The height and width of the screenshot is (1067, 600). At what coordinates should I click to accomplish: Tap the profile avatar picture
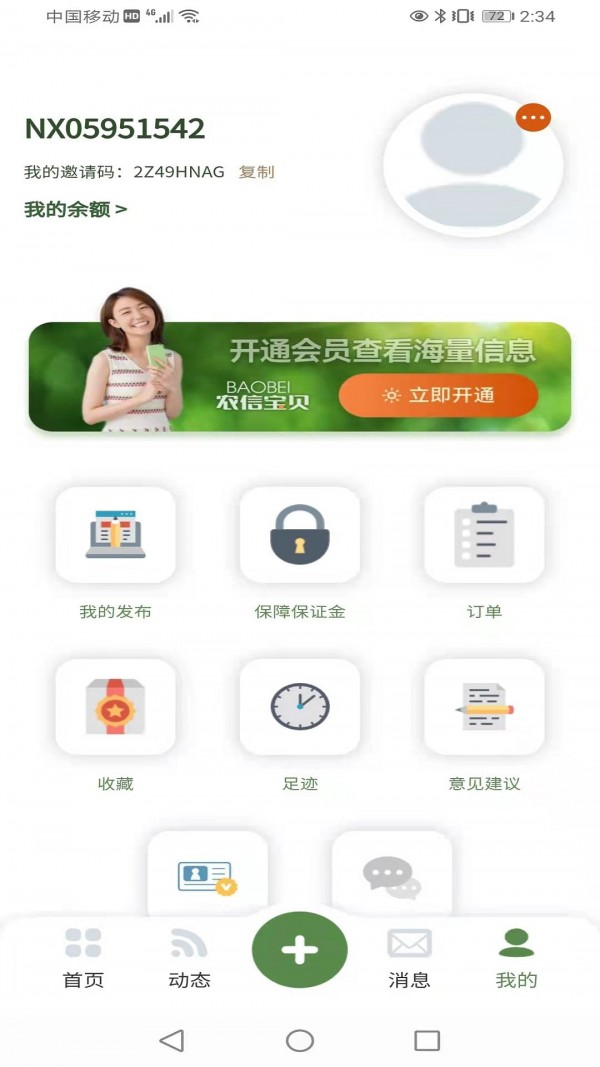(x=470, y=166)
